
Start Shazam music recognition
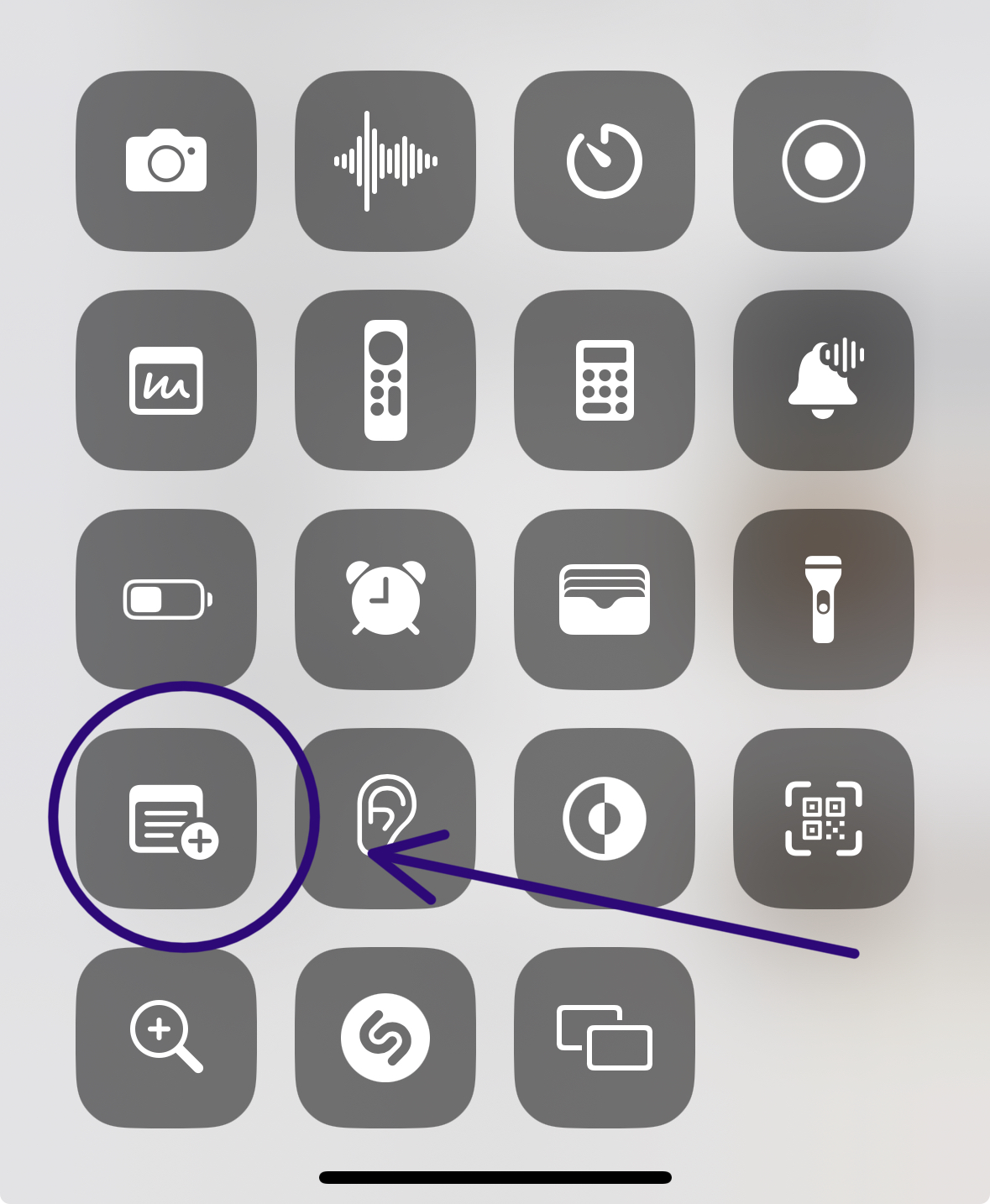(385, 1038)
